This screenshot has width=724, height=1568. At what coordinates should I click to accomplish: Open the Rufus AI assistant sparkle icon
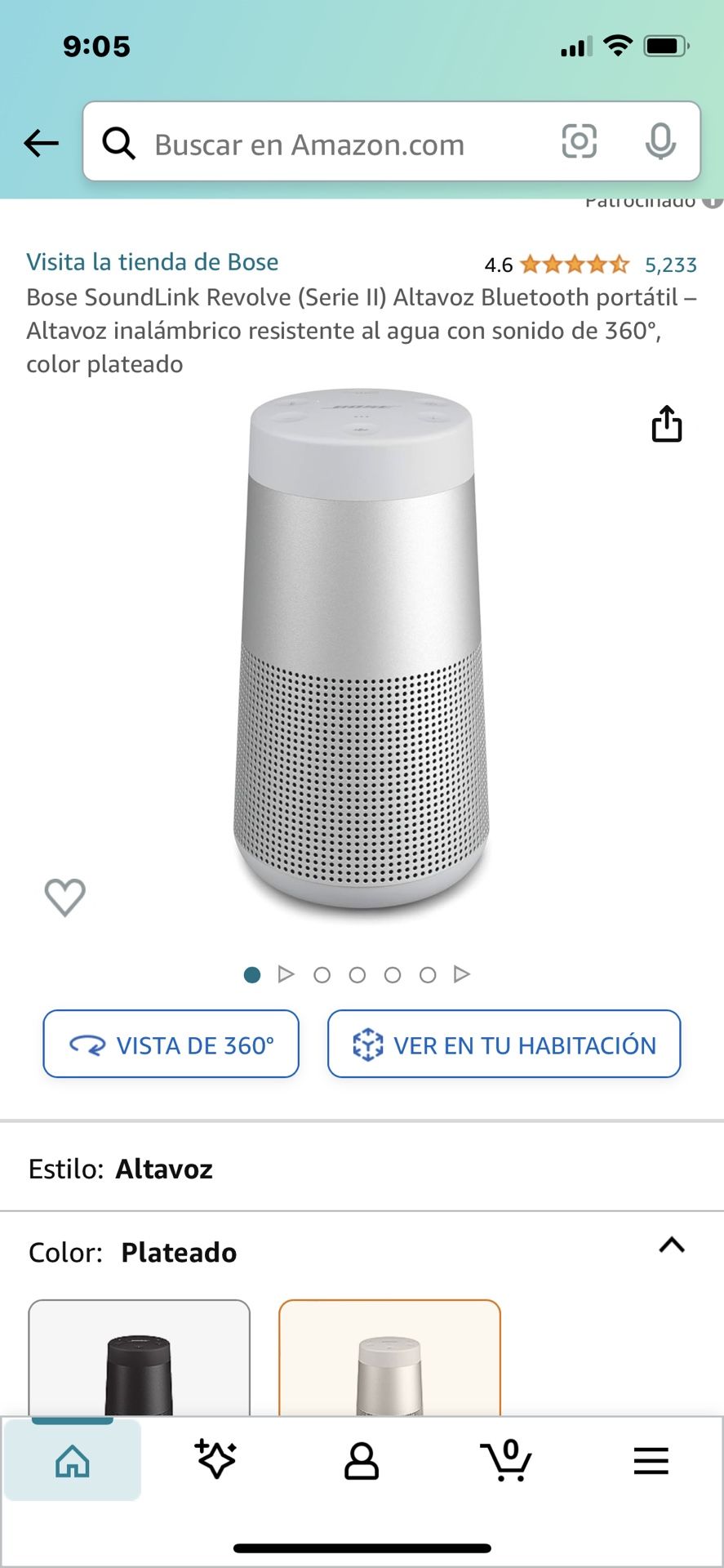216,1462
